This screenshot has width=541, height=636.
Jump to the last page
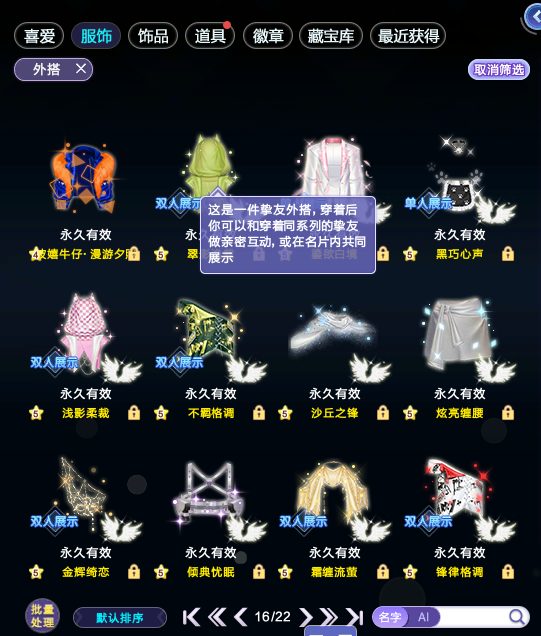[355, 617]
